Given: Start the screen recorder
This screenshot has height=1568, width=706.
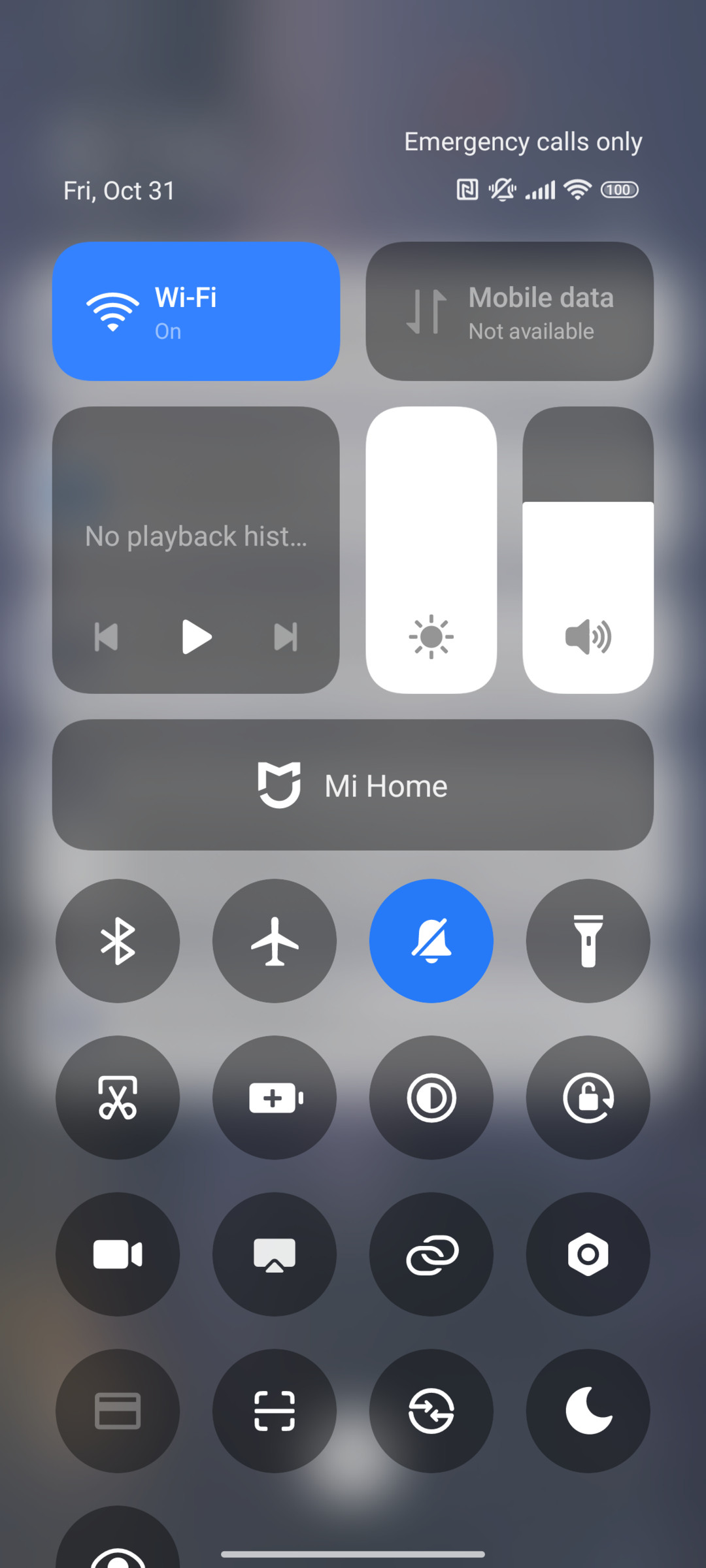Looking at the screenshot, I should pyautogui.click(x=118, y=1254).
